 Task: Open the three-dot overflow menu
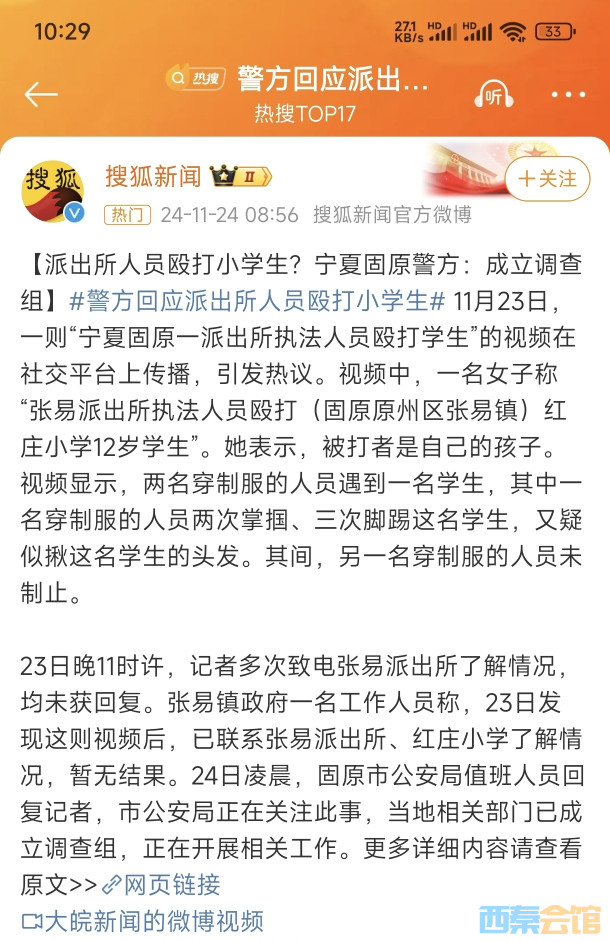point(568,95)
